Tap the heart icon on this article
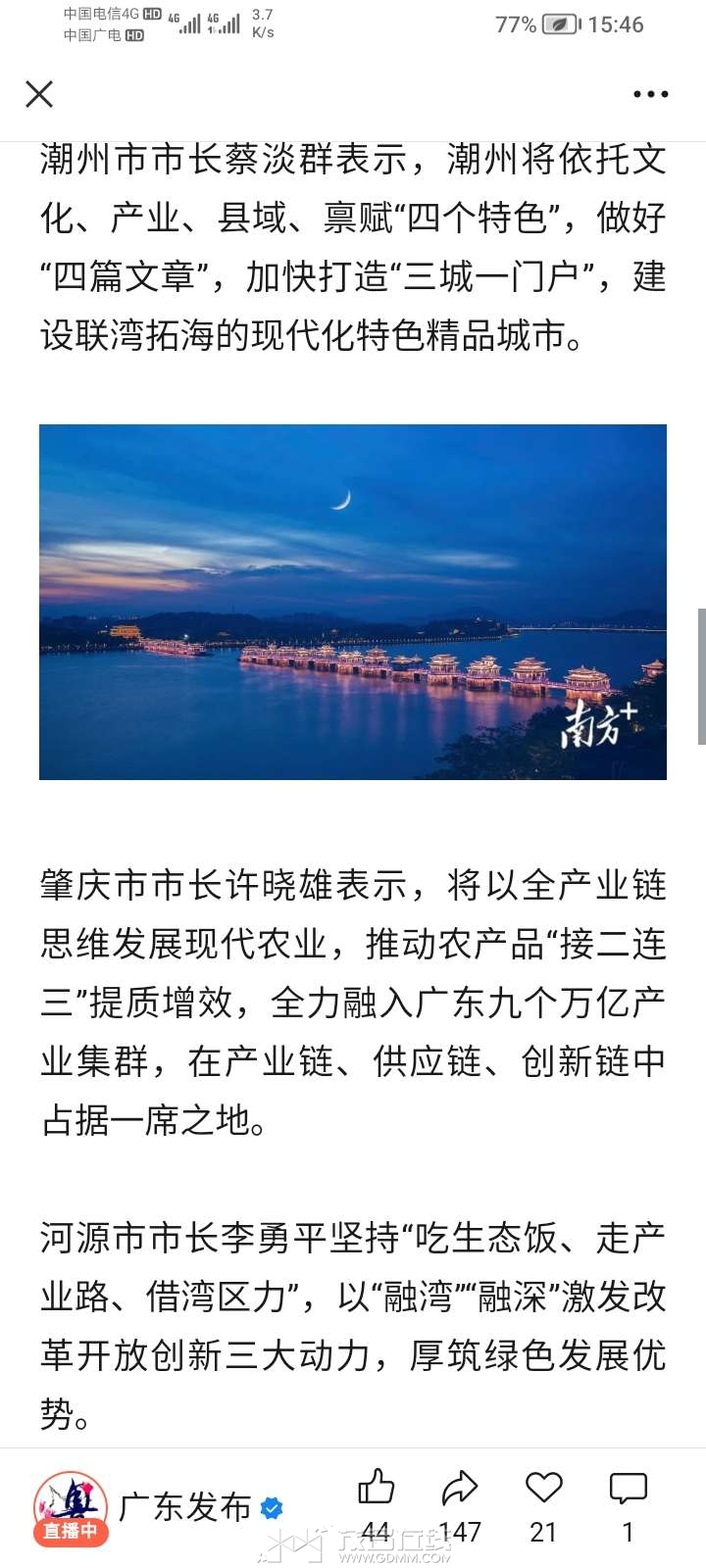The width and height of the screenshot is (706, 1568). pos(543,1489)
